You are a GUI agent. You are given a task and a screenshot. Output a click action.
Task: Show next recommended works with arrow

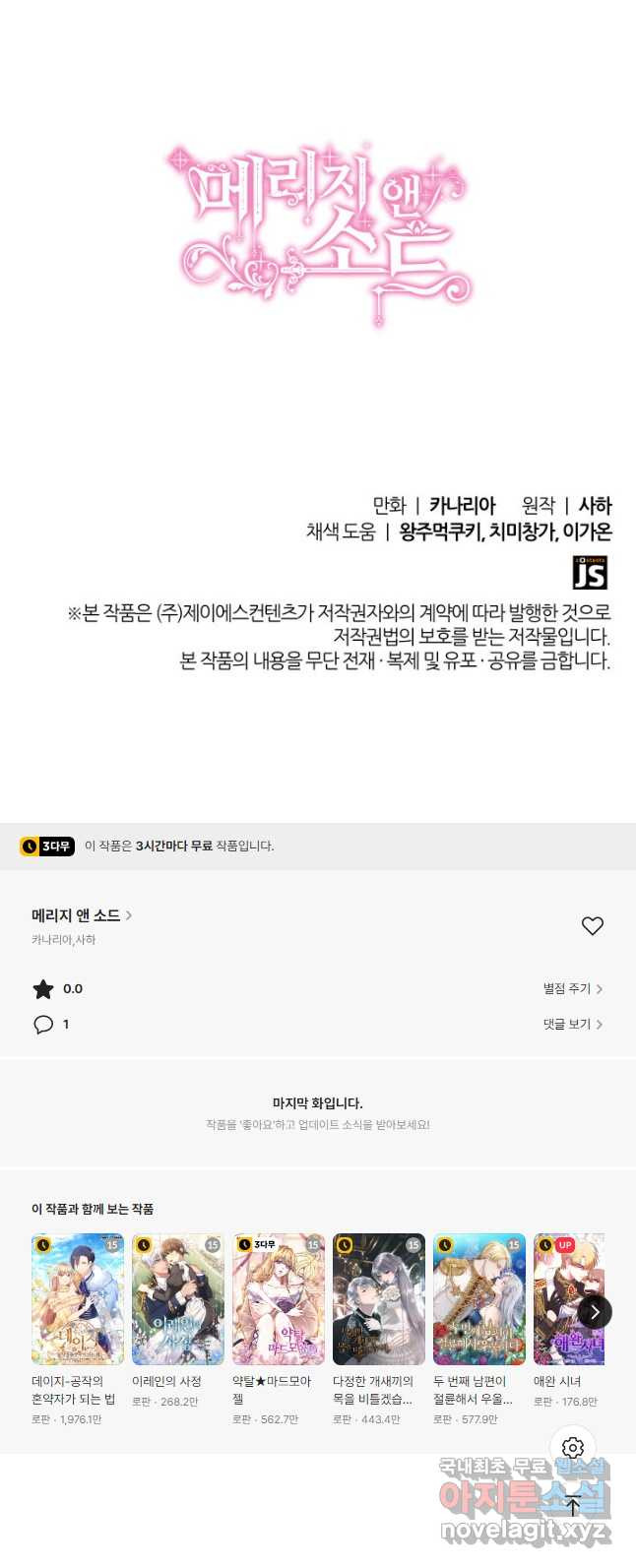click(595, 1311)
